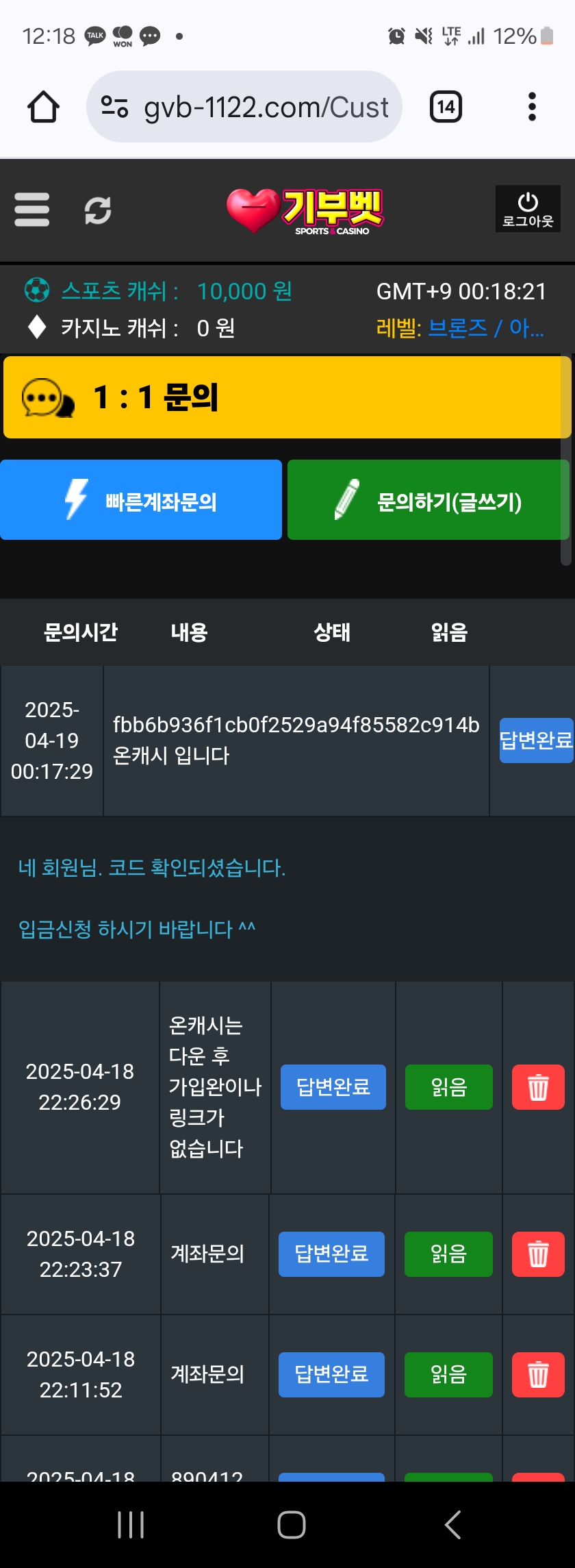Open the 00:17:29 온캐시 inquiry row
The image size is (575, 1568).
[x=296, y=740]
